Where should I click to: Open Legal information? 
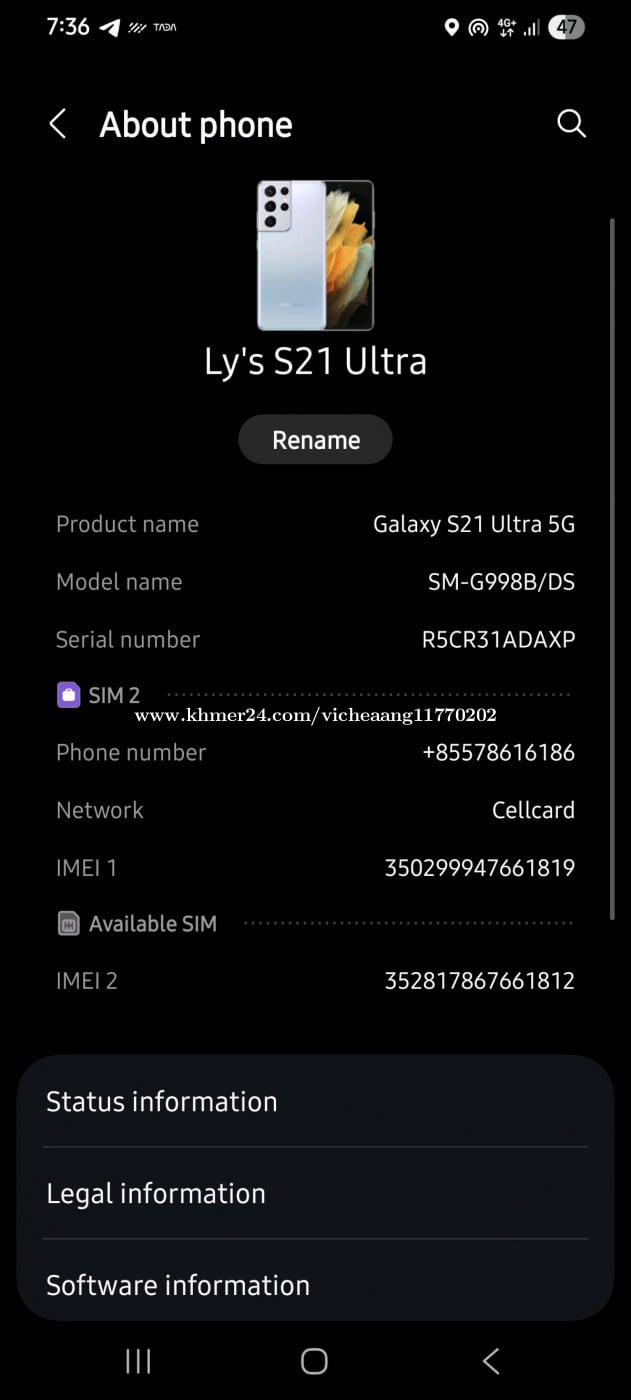click(x=315, y=1193)
